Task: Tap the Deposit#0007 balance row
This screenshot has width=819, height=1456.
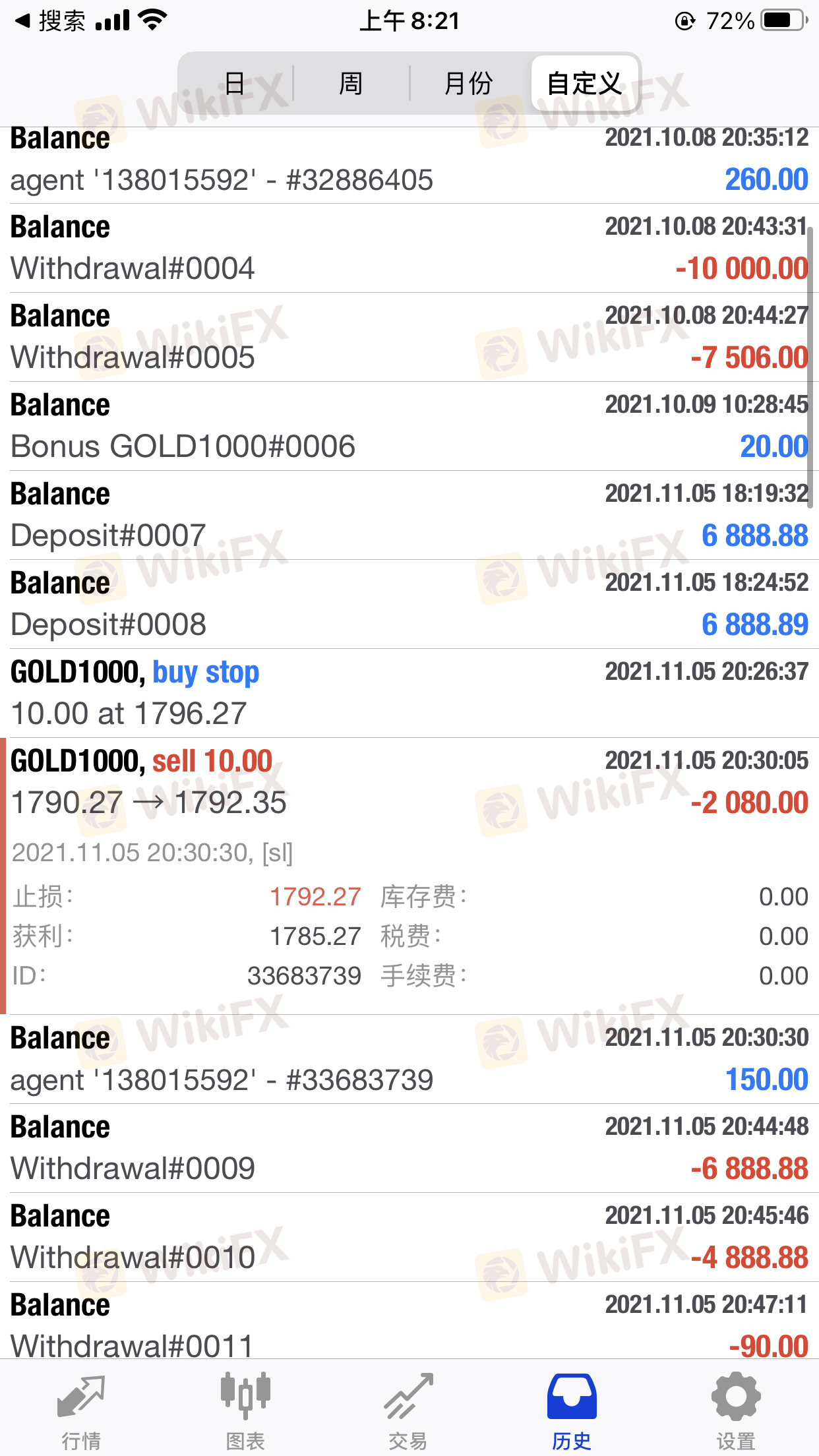Action: click(x=409, y=515)
